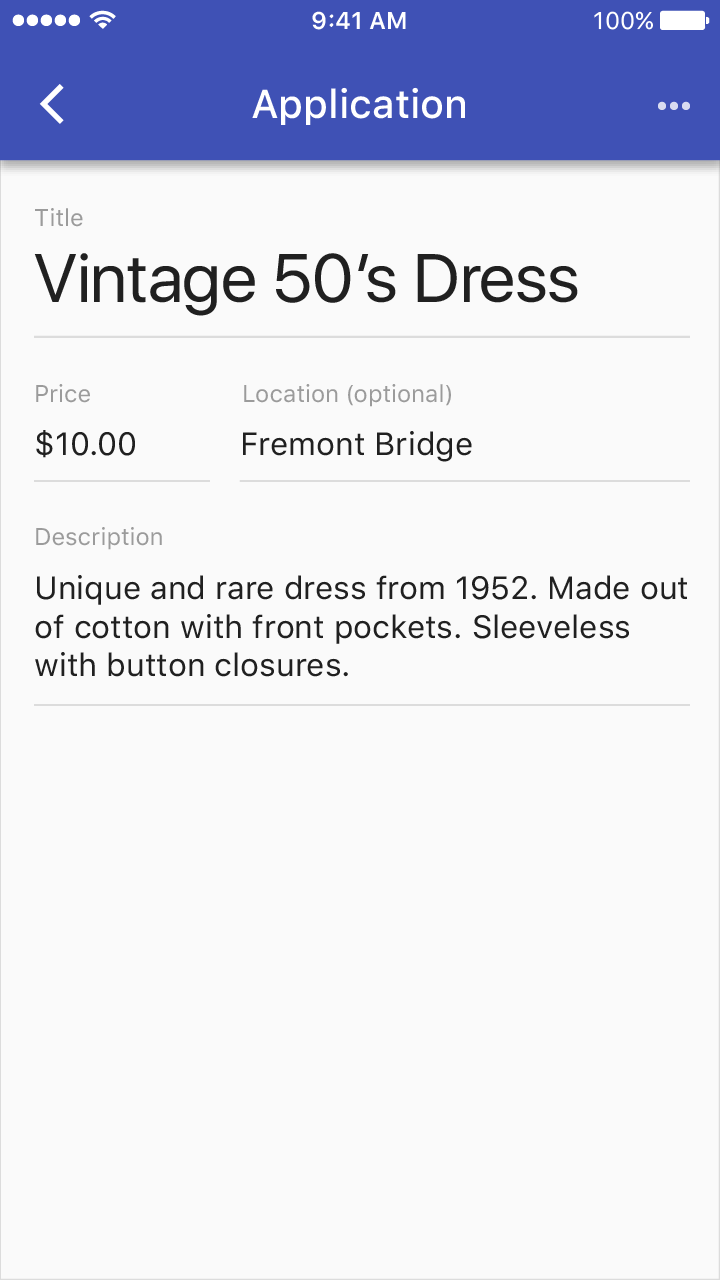Viewport: 720px width, 1280px height.
Task: Tap the Price label above the price field
Action: [62, 394]
